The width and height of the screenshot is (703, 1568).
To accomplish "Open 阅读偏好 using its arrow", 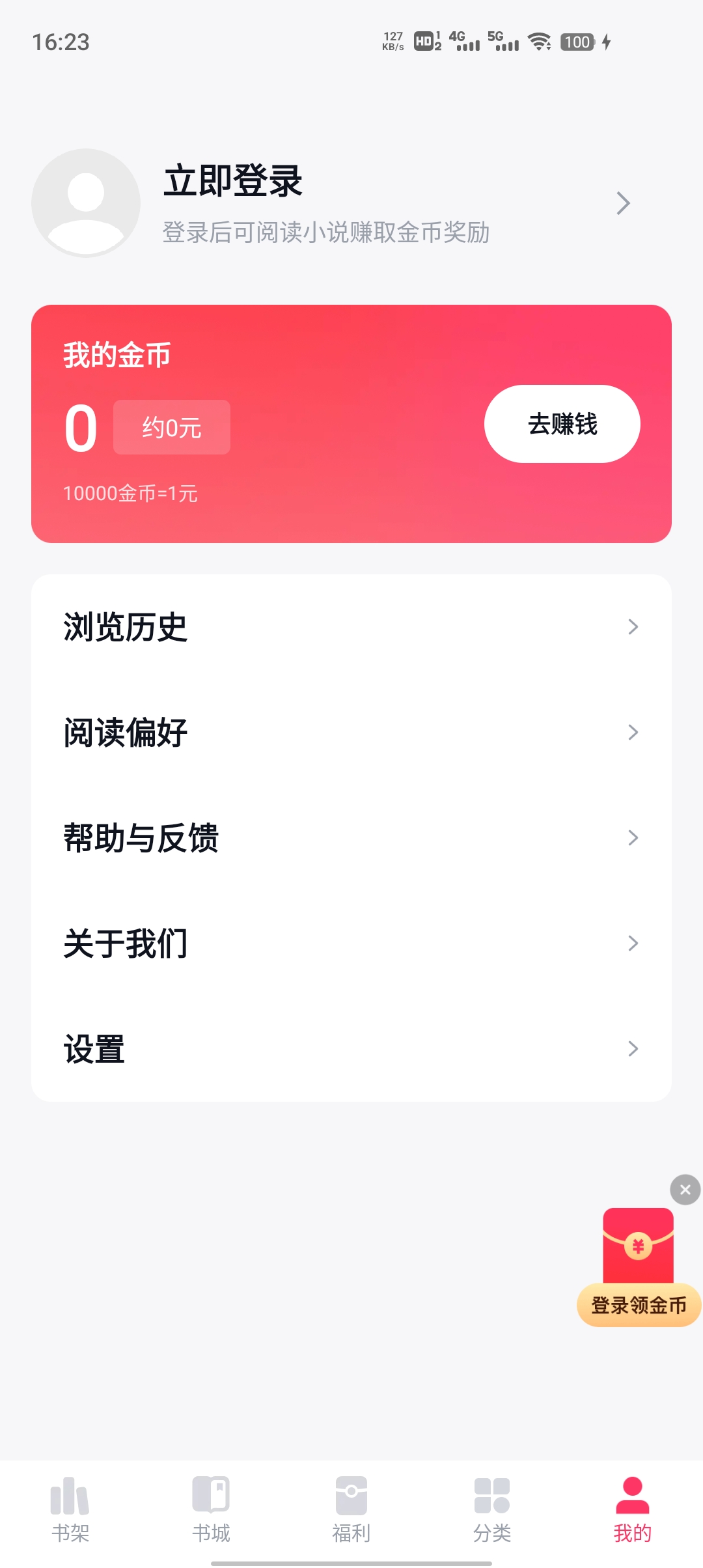I will tap(633, 733).
